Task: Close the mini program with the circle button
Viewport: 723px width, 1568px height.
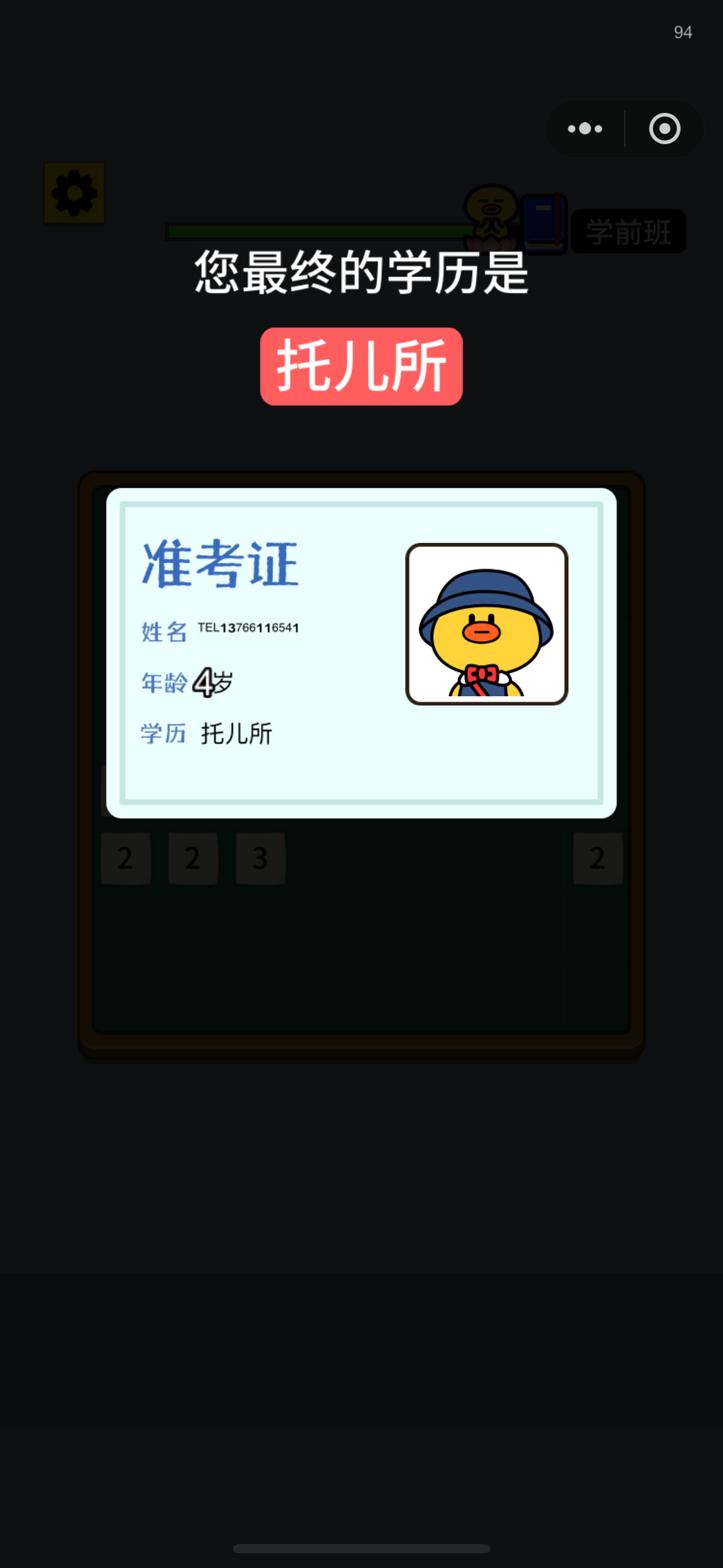Action: [x=665, y=129]
